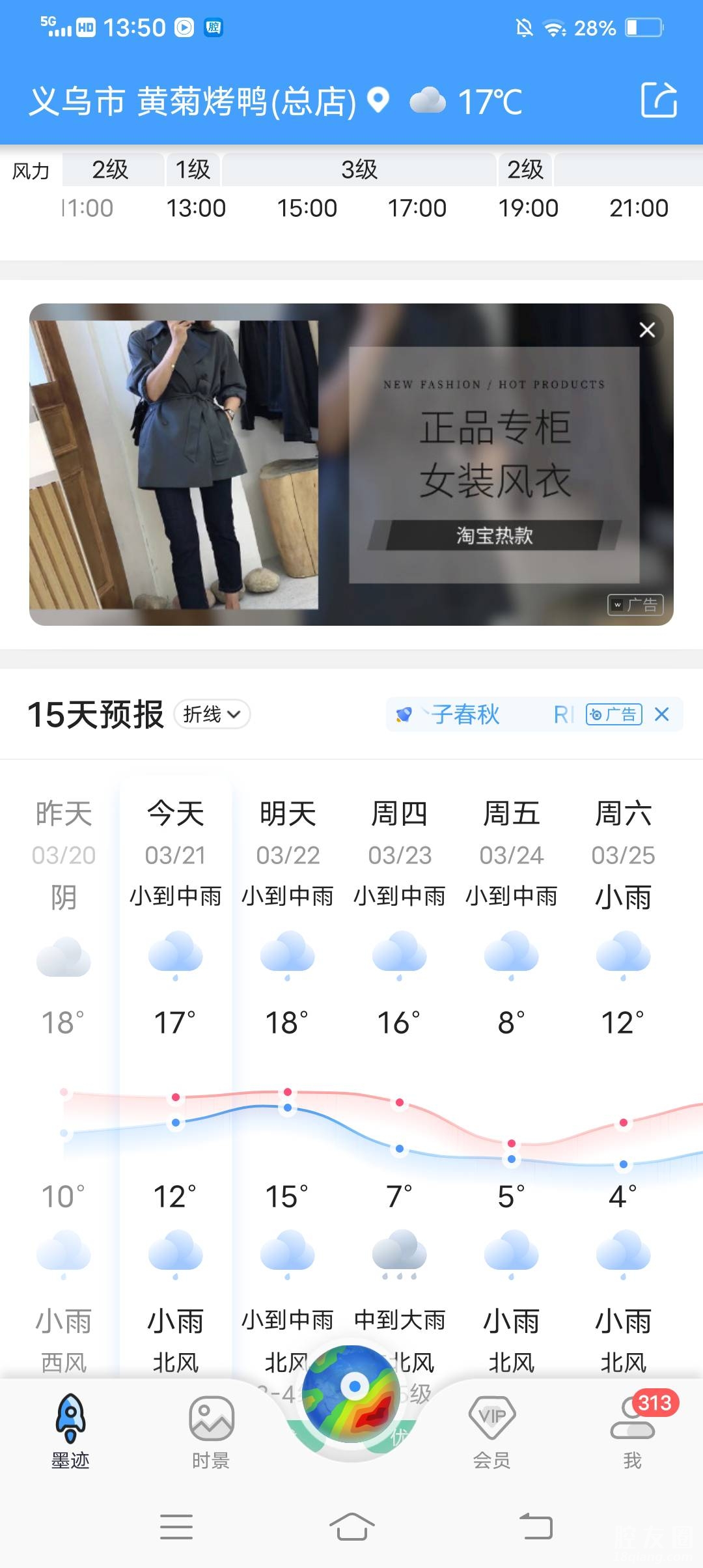View 周六 03/25 forecast details
The image size is (703, 1568).
(x=623, y=977)
